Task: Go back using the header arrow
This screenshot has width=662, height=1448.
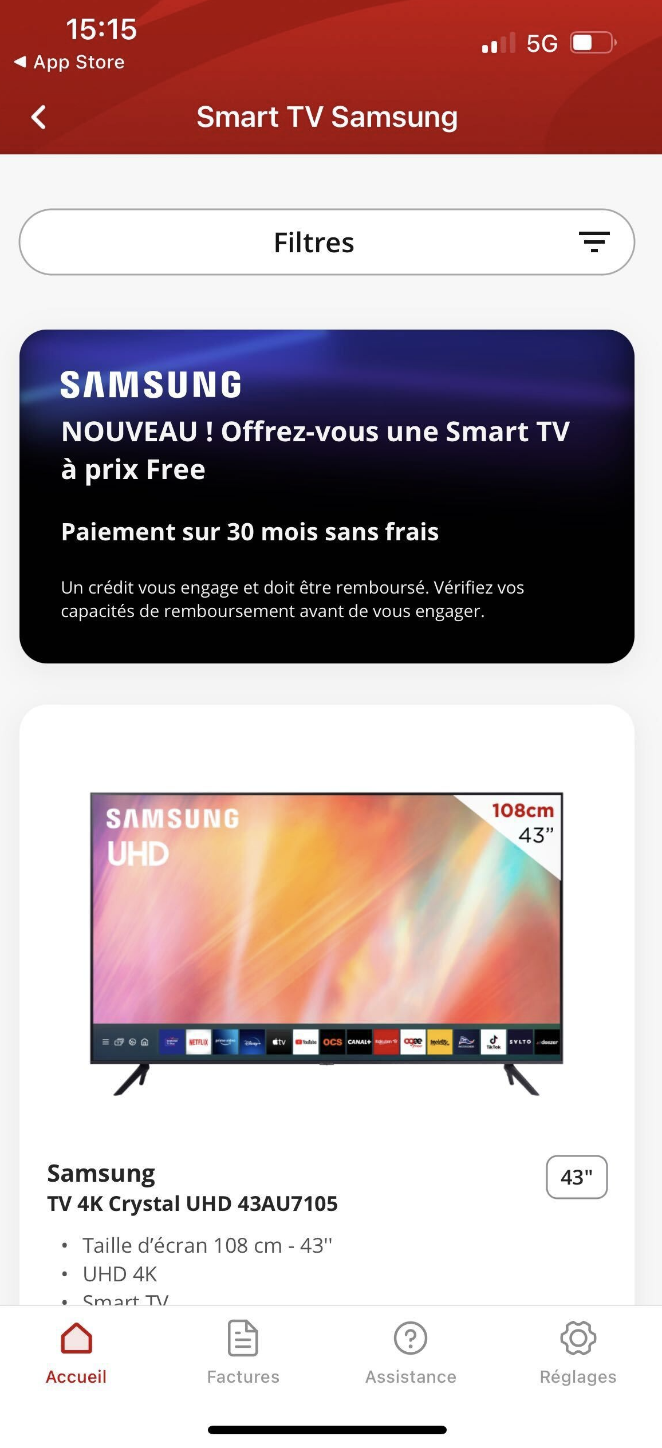Action: point(39,118)
